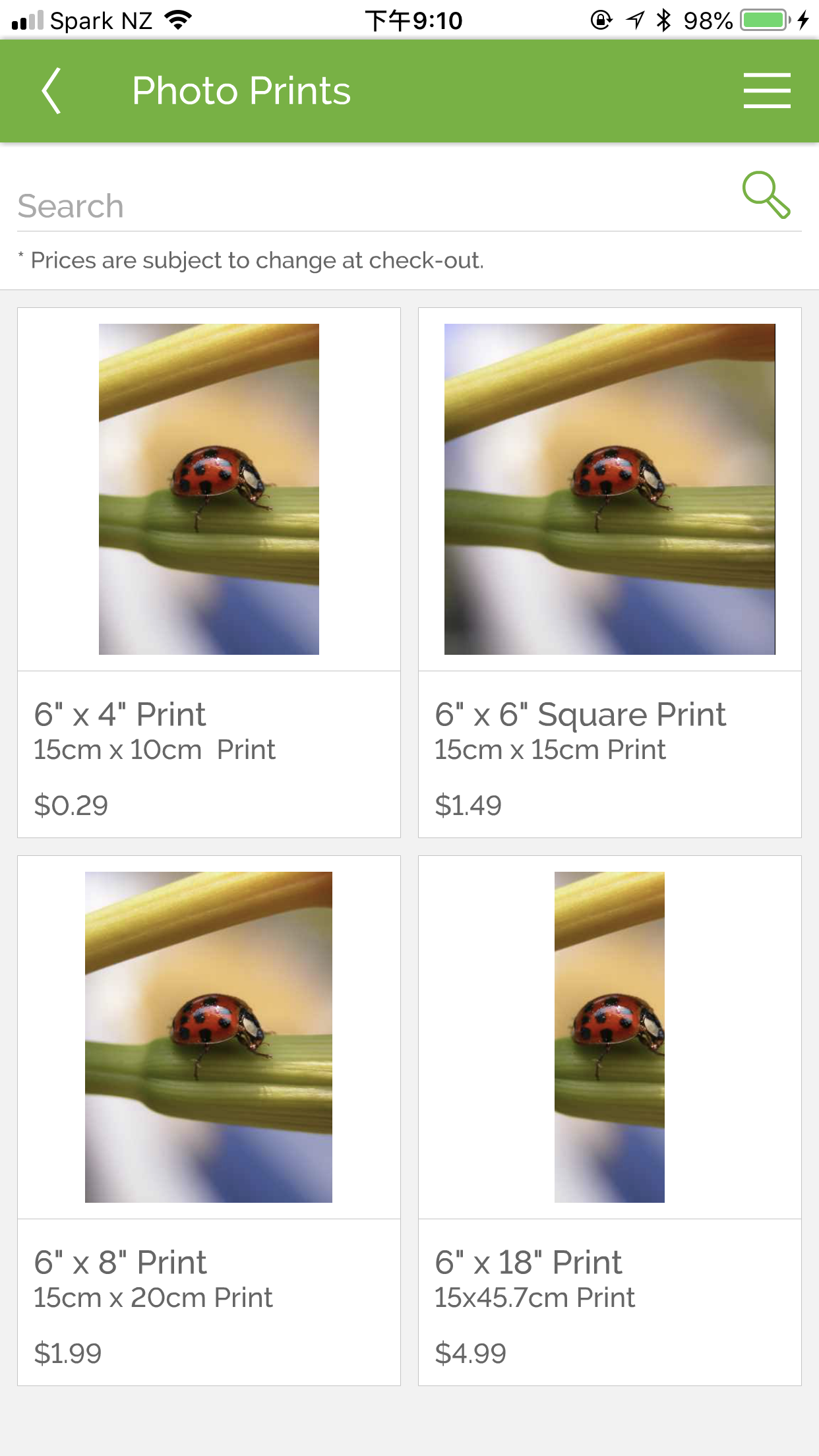This screenshot has height=1456, width=819.
Task: Select the 6" x 4" Print card
Action: [209, 572]
